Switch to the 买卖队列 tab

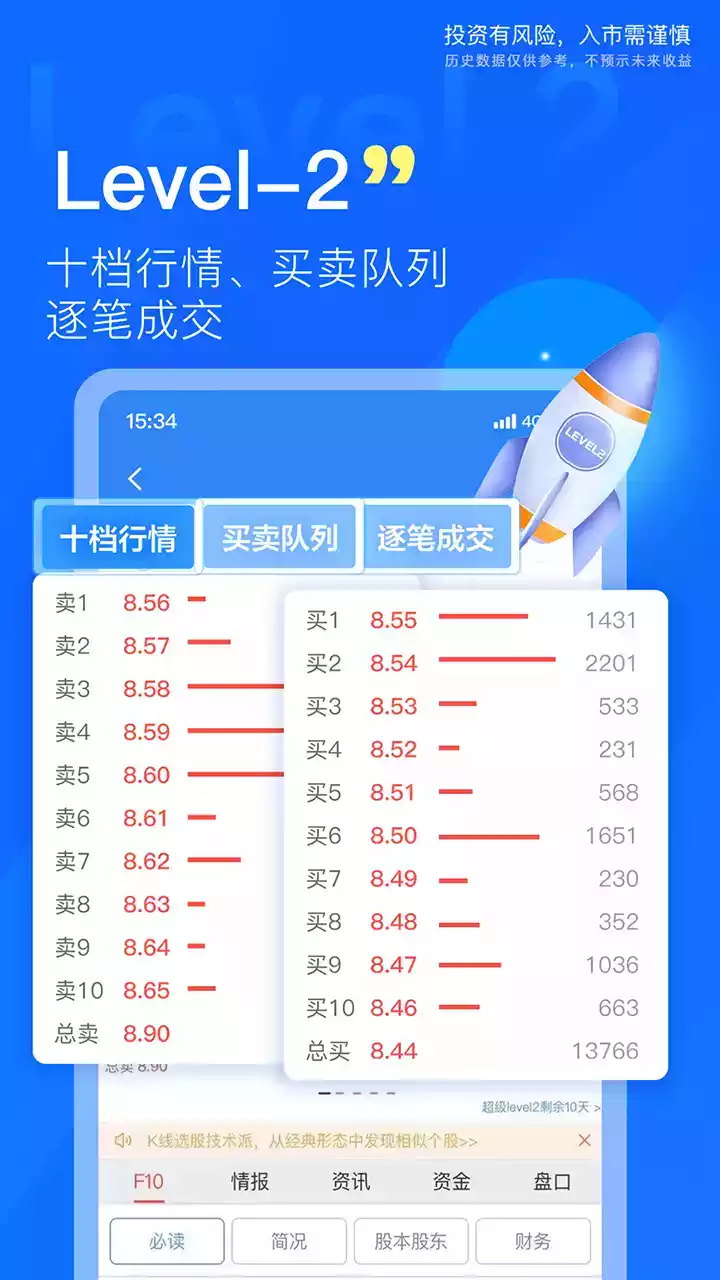[x=281, y=537]
